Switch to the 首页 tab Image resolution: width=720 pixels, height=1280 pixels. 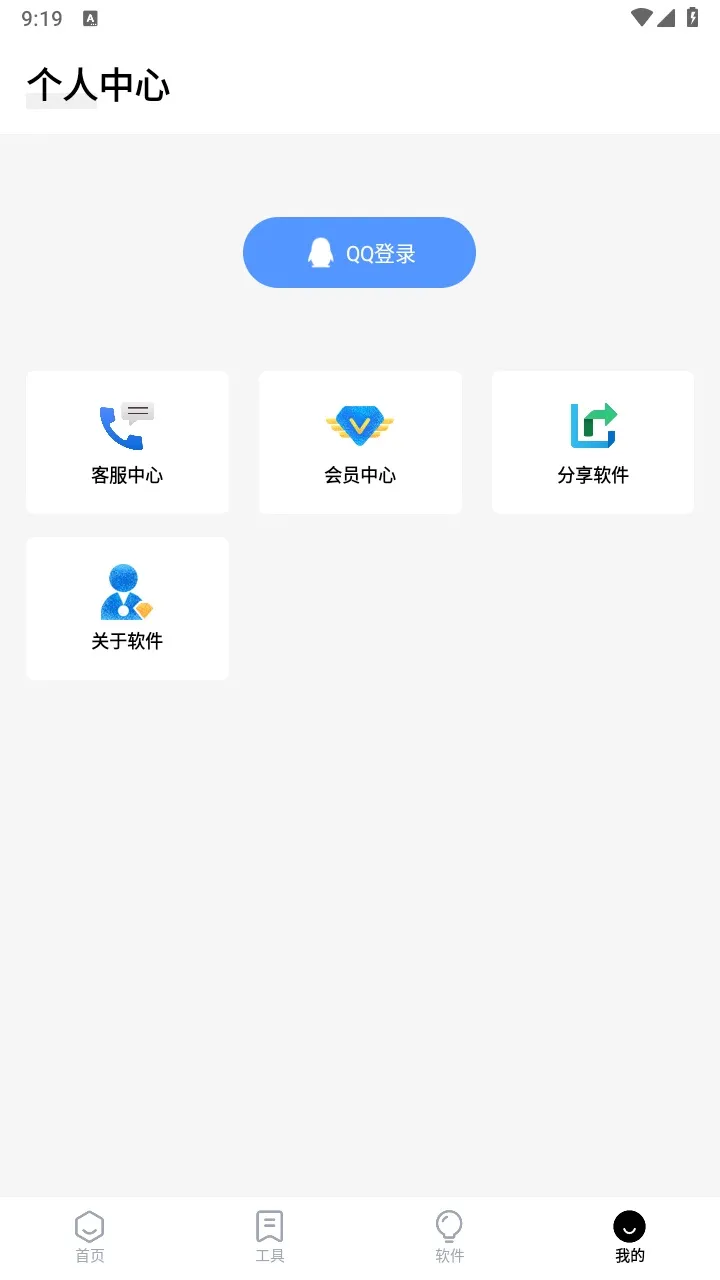tap(90, 1235)
